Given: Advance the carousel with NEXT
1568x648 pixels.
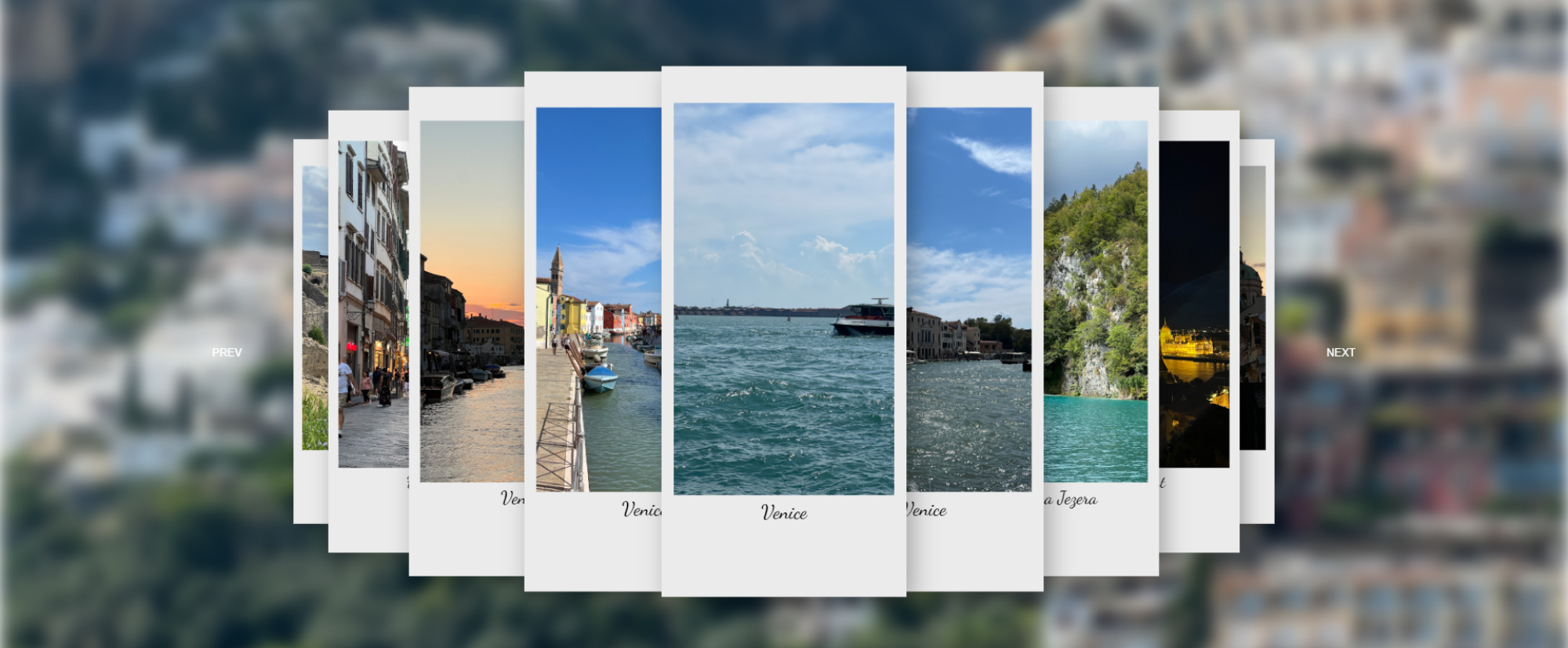Looking at the screenshot, I should [x=1340, y=353].
